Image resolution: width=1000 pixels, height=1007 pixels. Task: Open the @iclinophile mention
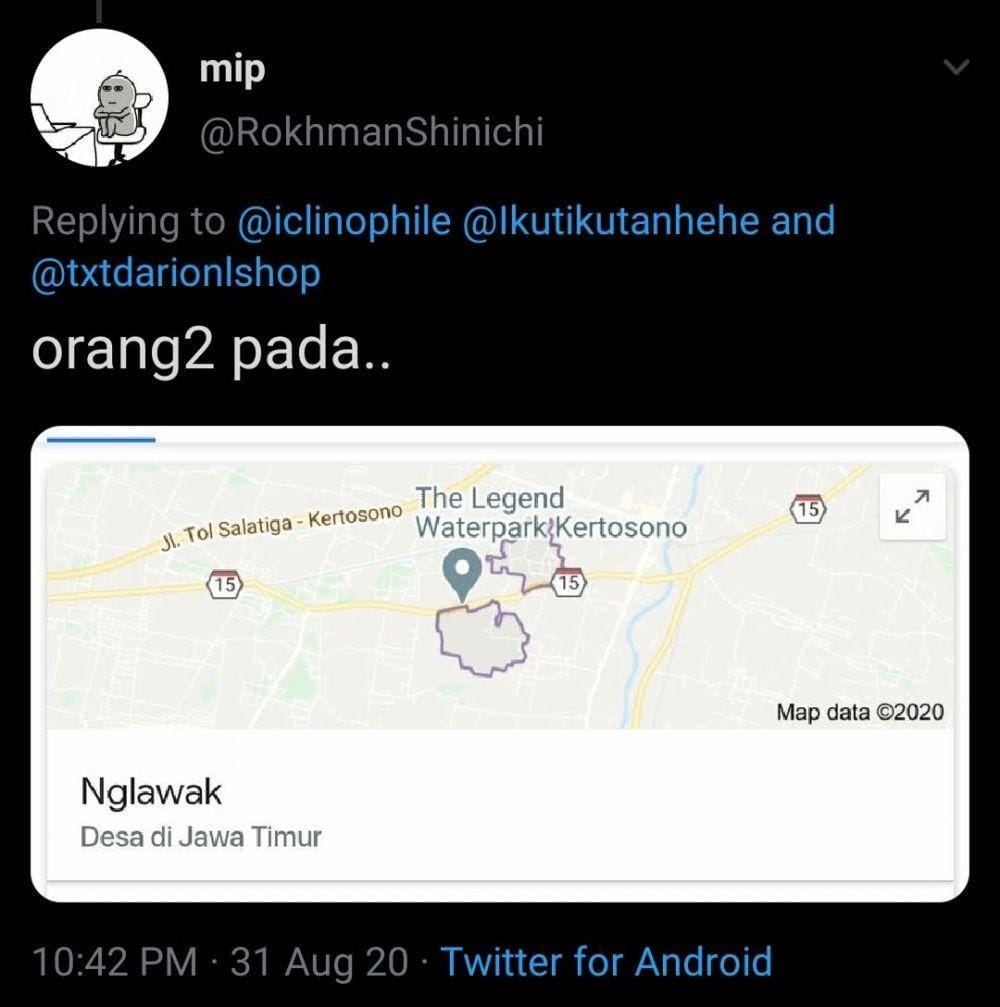click(x=344, y=221)
